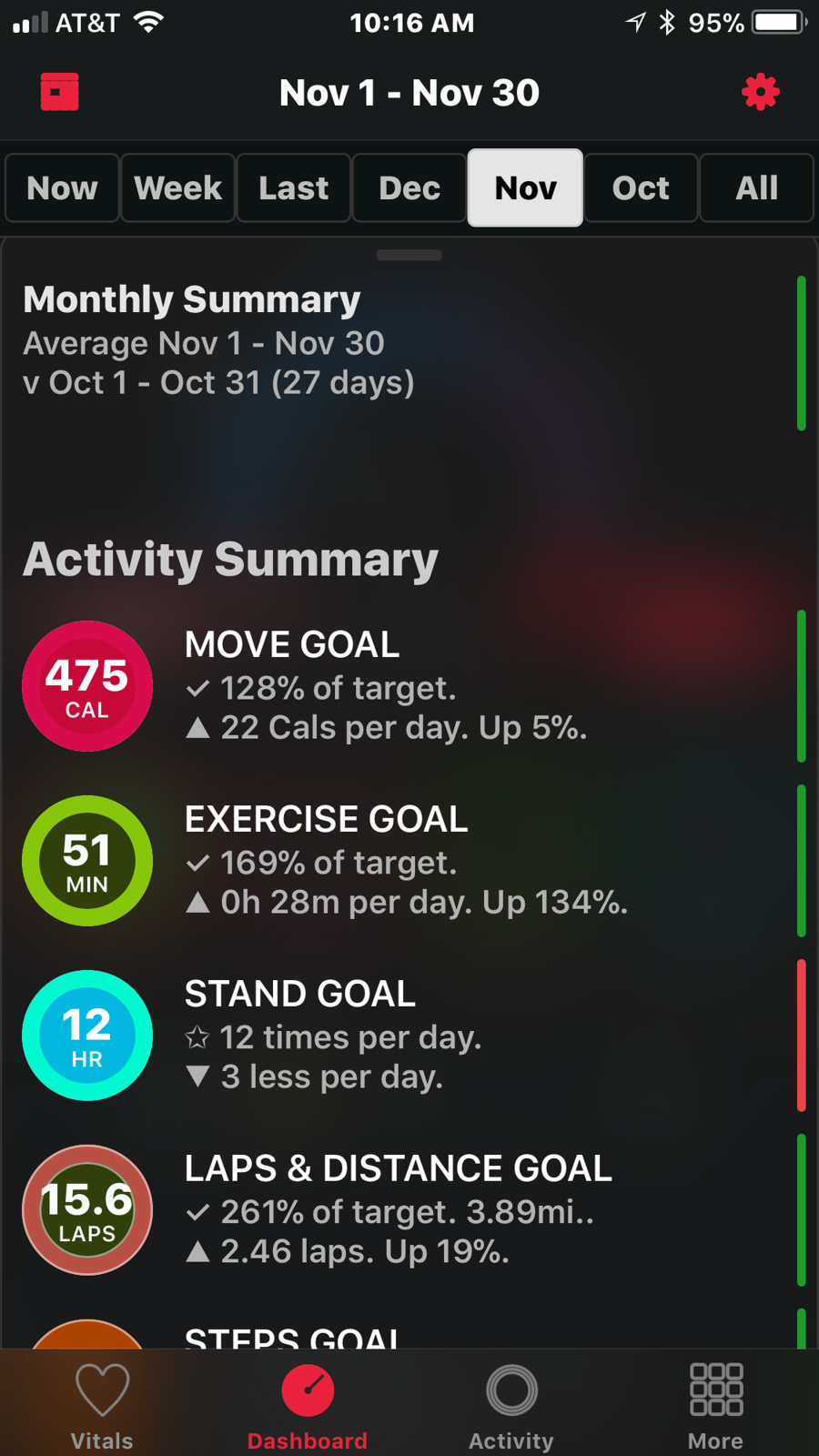Select the Nov tab

pyautogui.click(x=525, y=188)
